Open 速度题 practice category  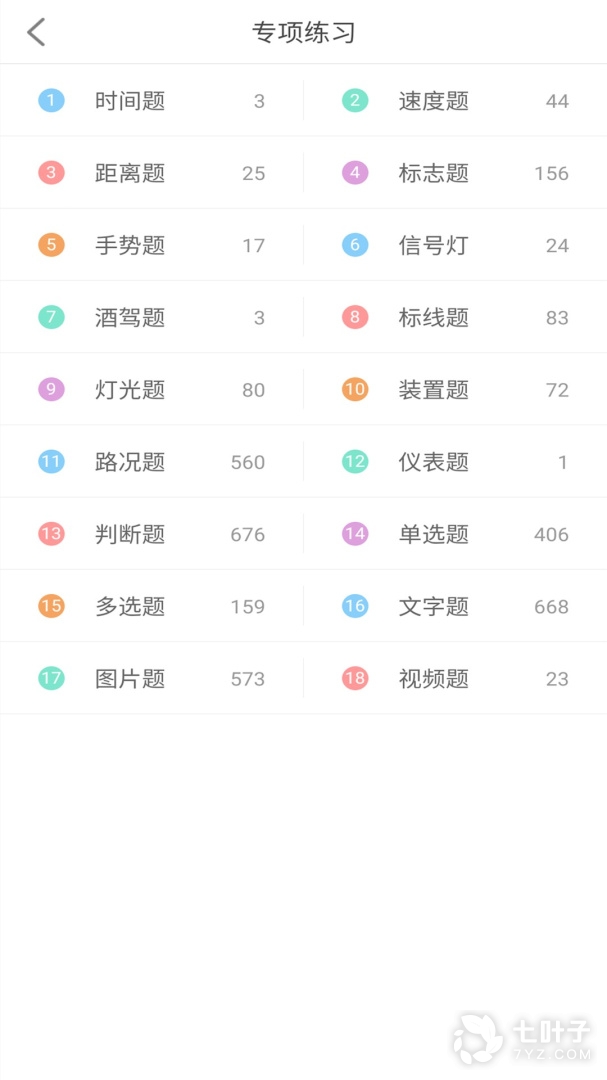[x=434, y=101]
